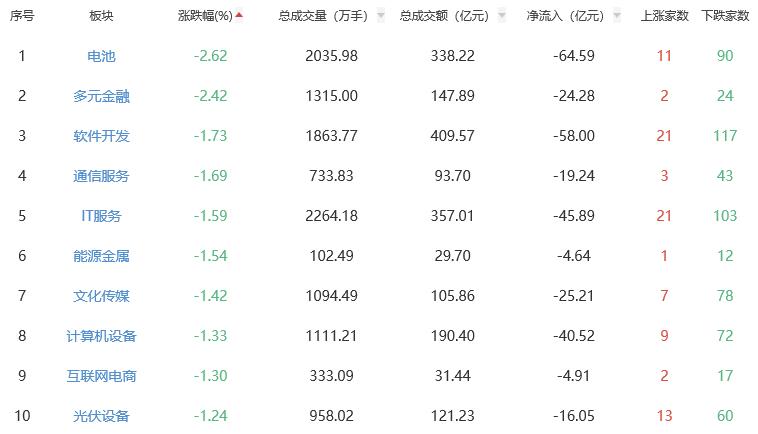758x434 pixels.
Task: Open the 软件开发 sector link
Action: tap(101, 136)
